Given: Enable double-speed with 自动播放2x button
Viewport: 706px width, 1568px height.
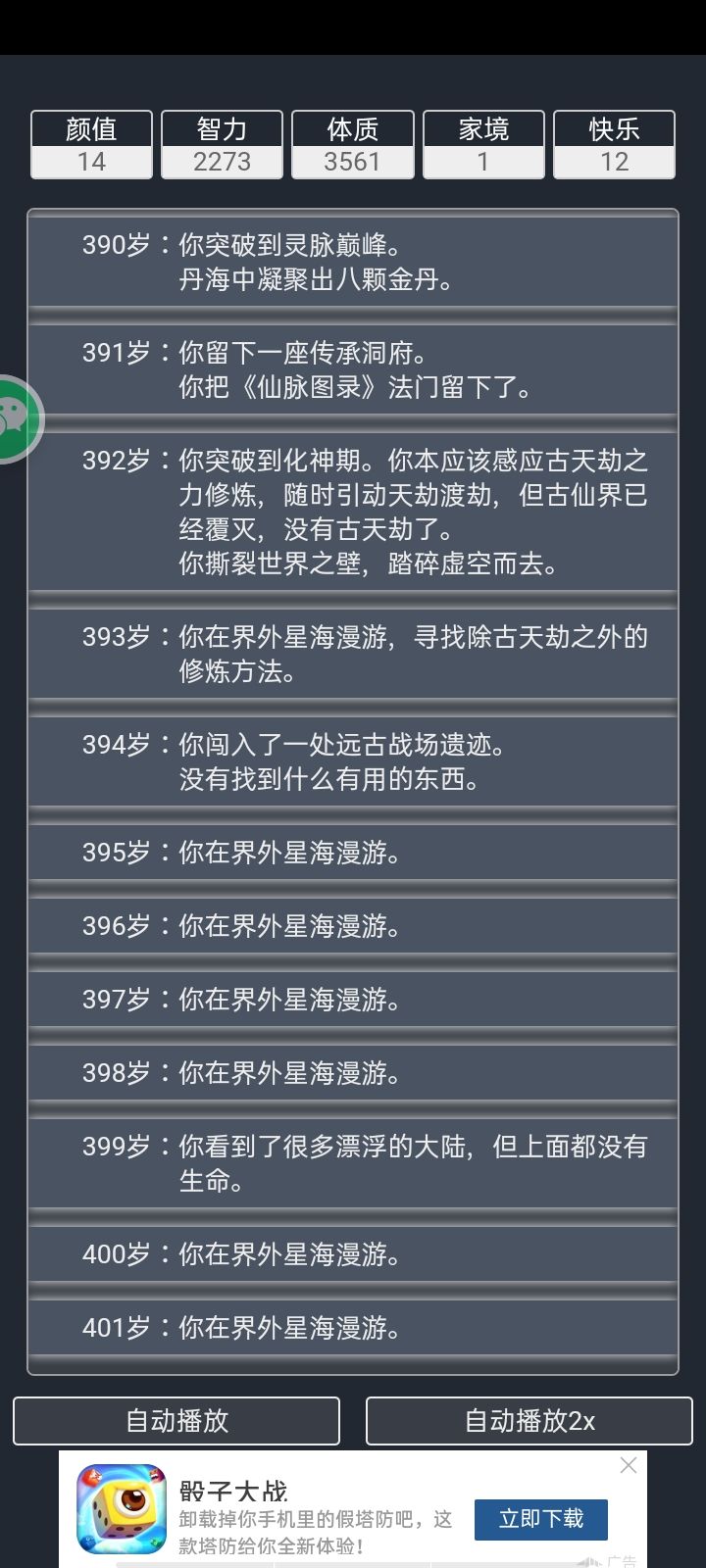Looking at the screenshot, I should click(x=529, y=1419).
